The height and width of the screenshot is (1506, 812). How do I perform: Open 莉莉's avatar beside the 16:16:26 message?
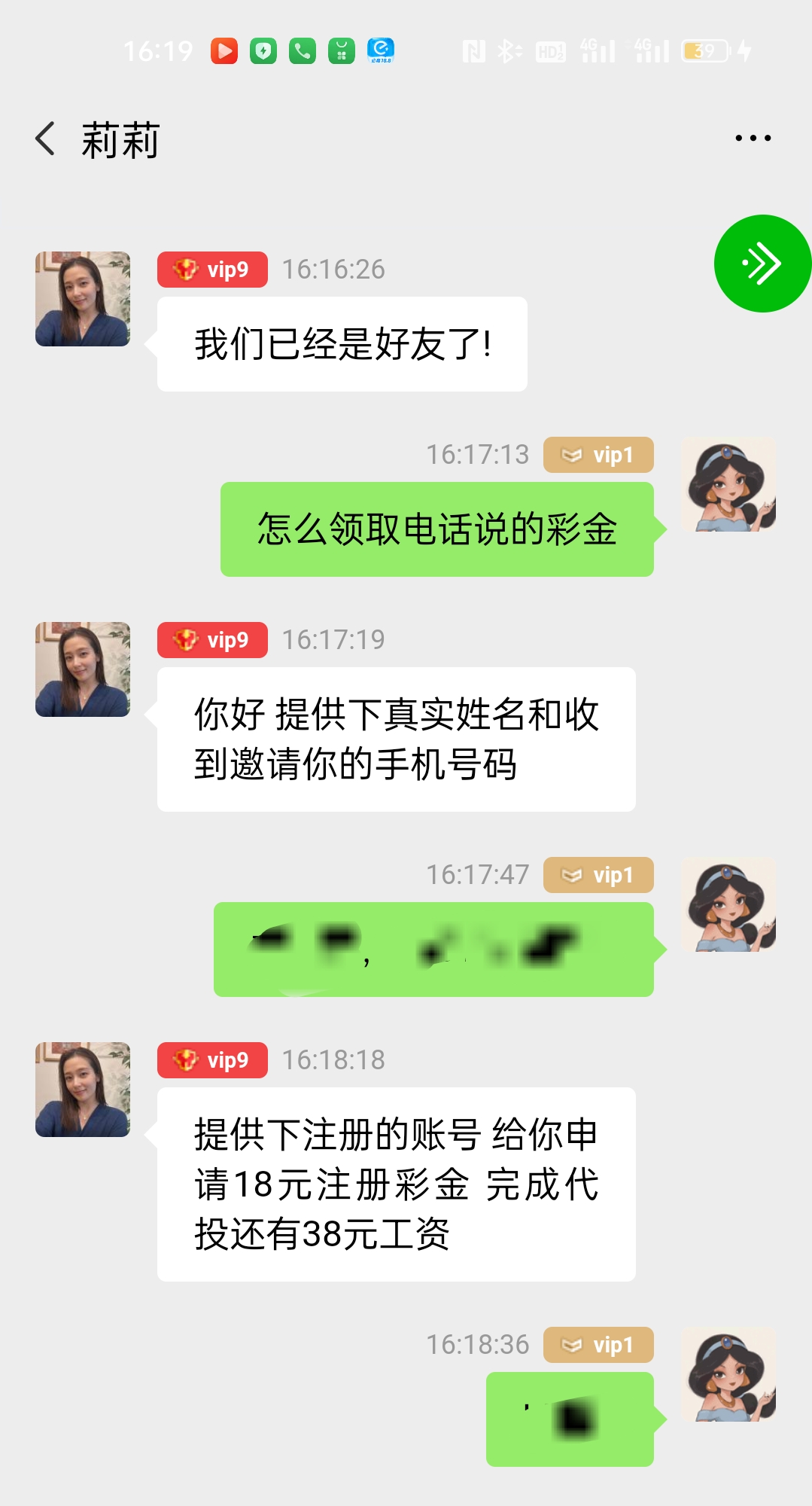(83, 299)
